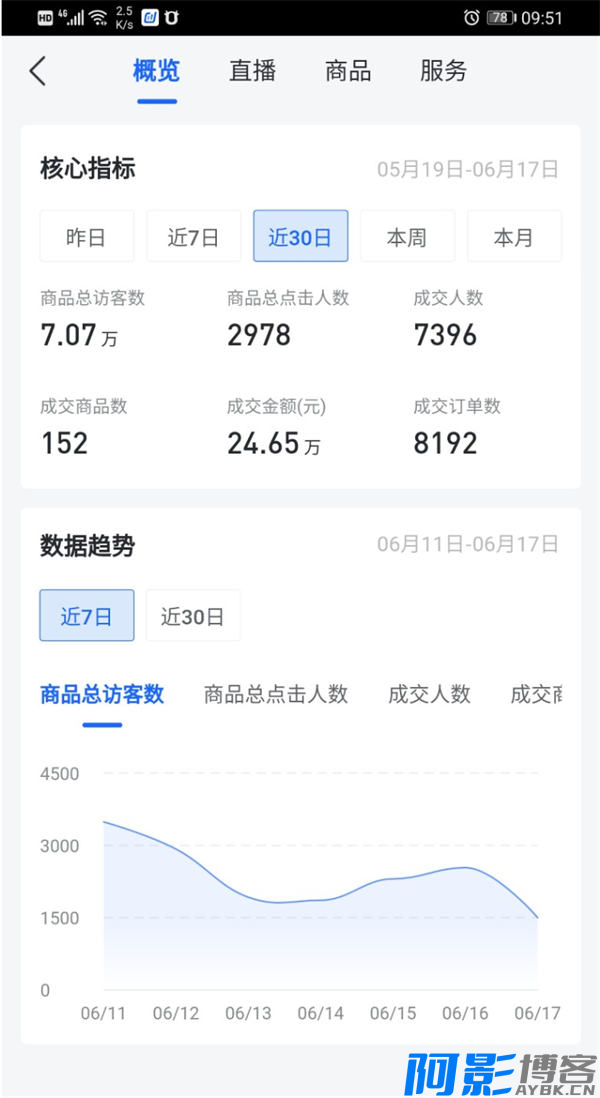Viewport: 600px width, 1098px height.
Task: Select 近7日 under 数据趋势
Action: (x=87, y=616)
